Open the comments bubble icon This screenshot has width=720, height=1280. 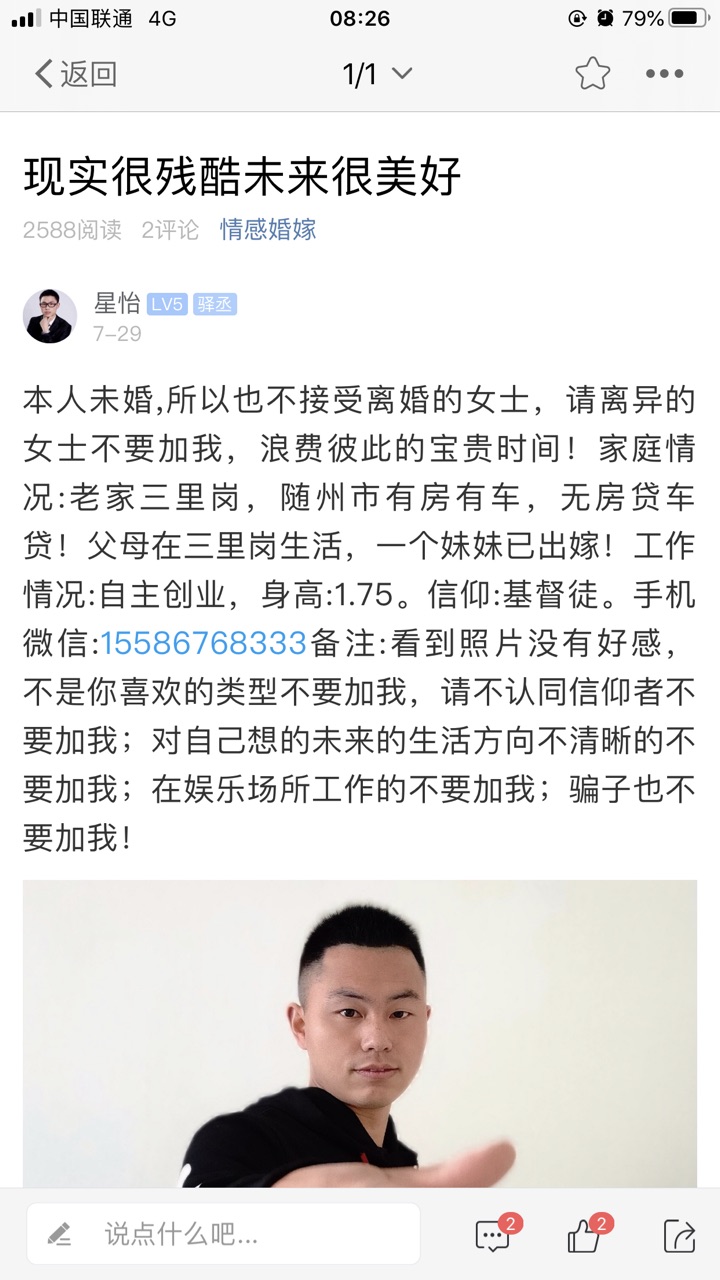pyautogui.click(x=494, y=1235)
